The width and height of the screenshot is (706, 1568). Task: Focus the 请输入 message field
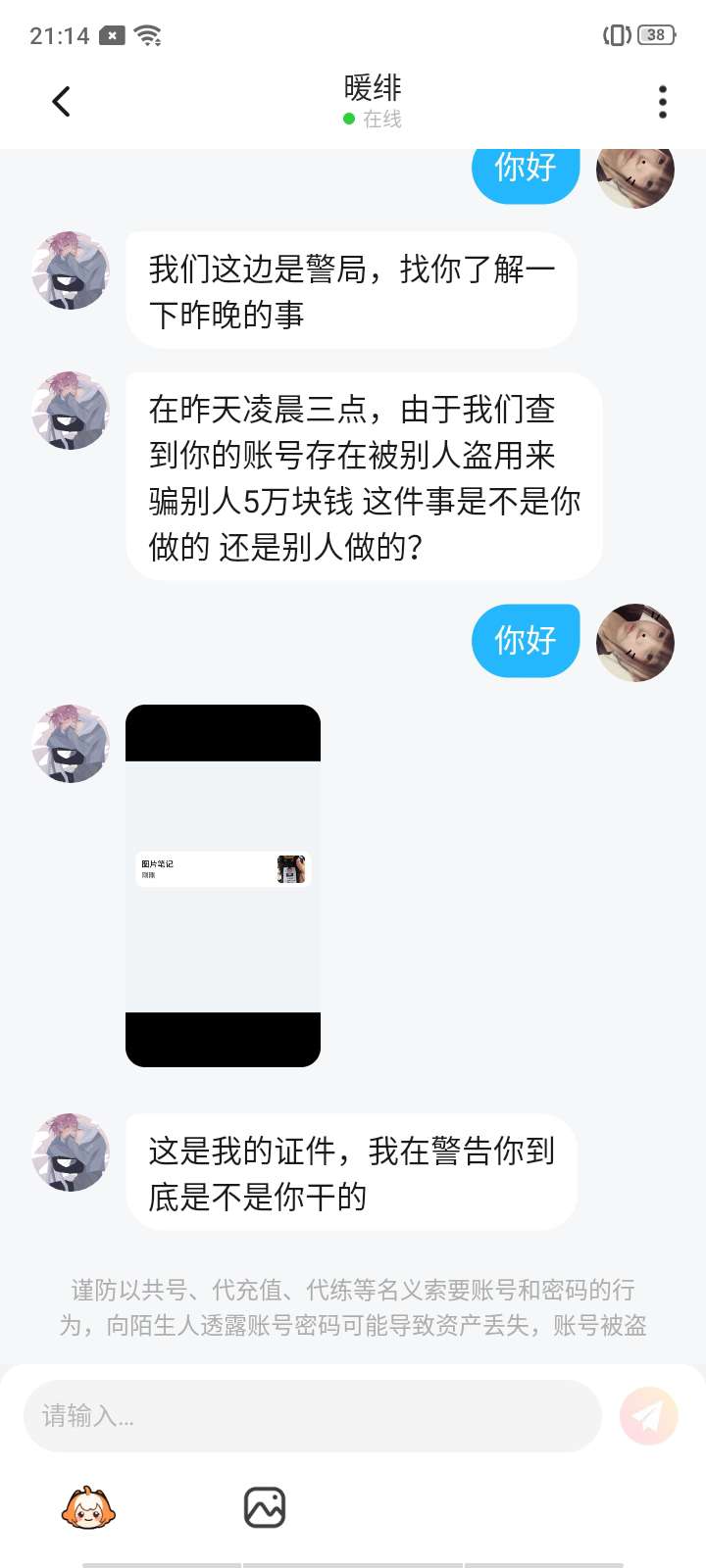click(x=312, y=1416)
